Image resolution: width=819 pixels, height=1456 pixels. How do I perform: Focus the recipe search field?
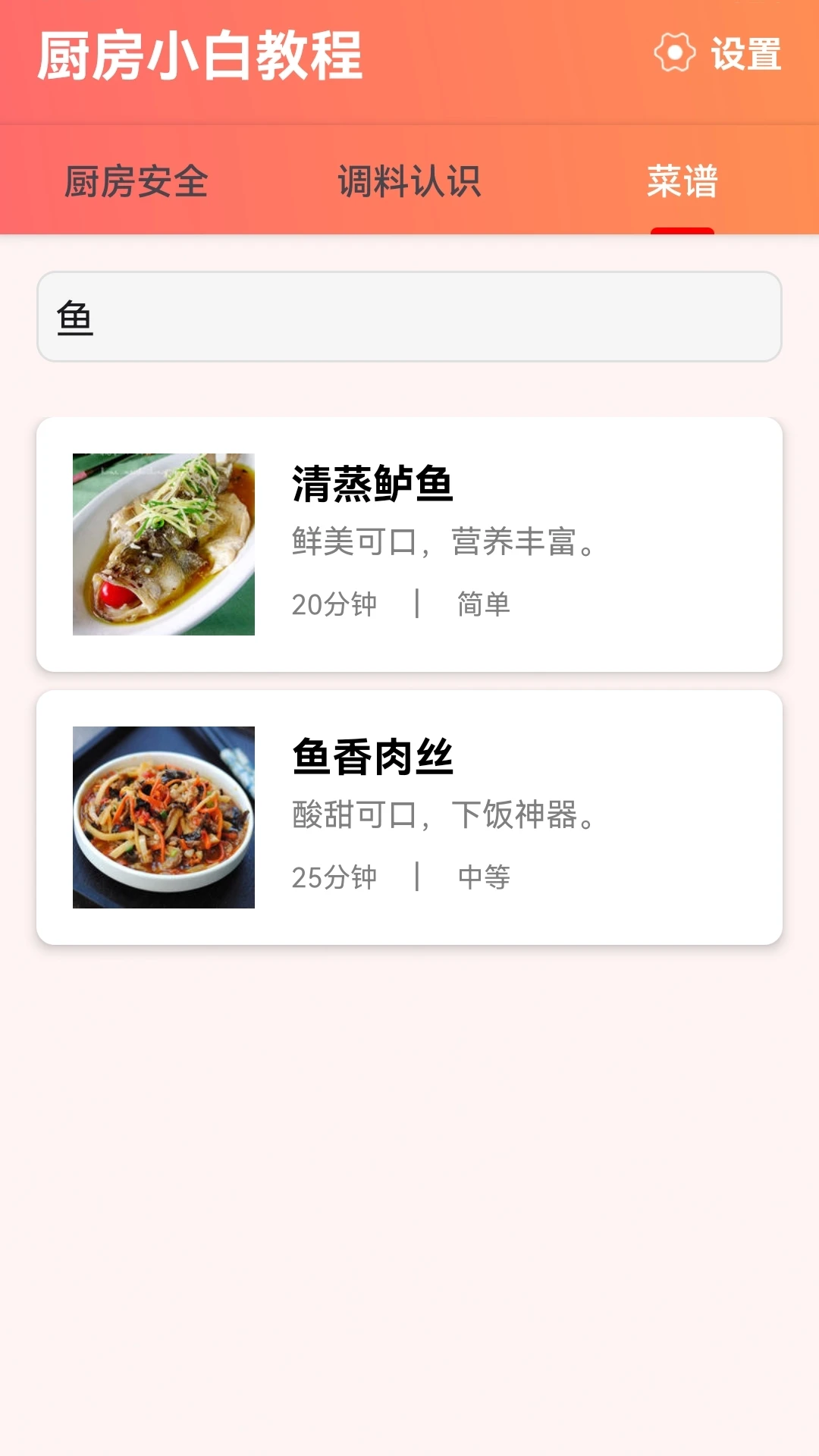[x=409, y=317]
